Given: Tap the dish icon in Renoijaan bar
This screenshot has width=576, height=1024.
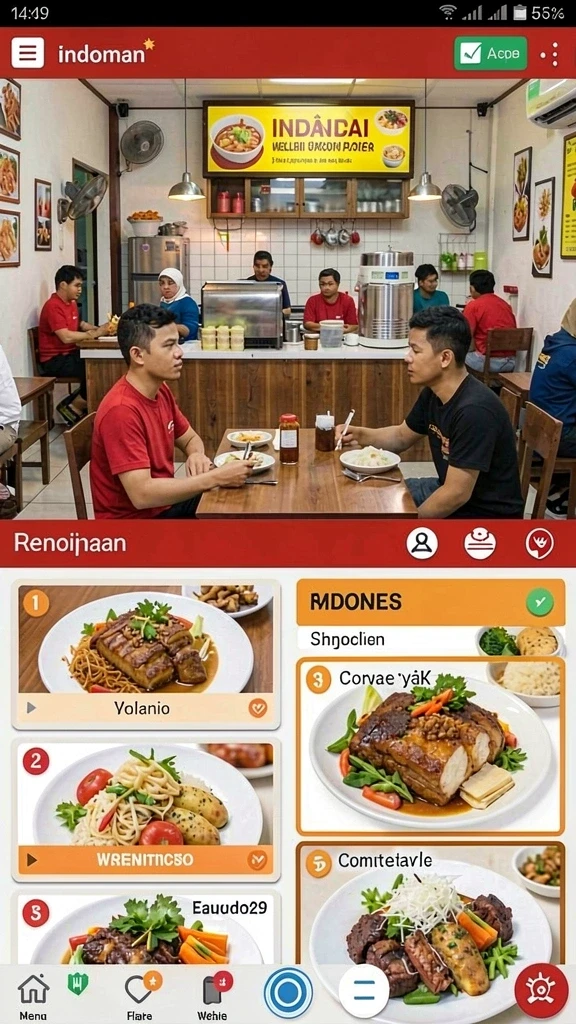Looking at the screenshot, I should tap(480, 543).
